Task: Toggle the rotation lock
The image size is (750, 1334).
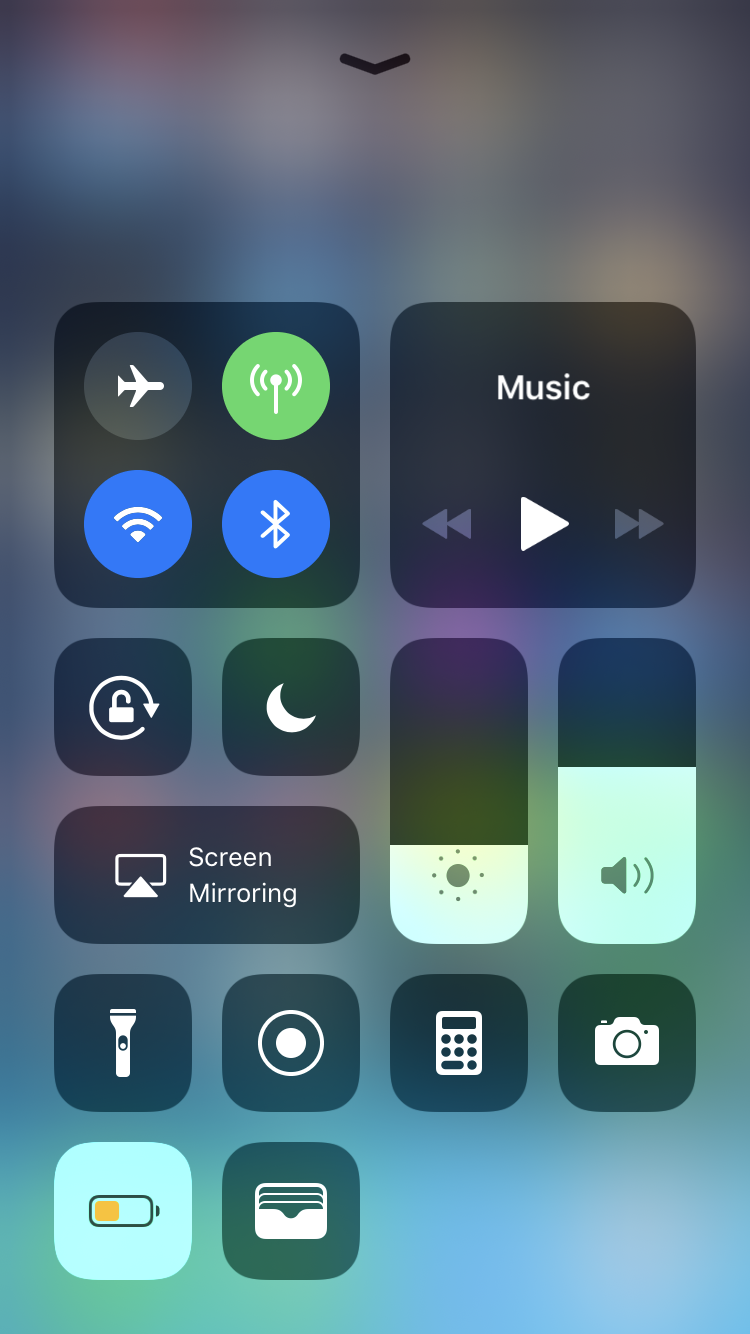Action: [123, 707]
